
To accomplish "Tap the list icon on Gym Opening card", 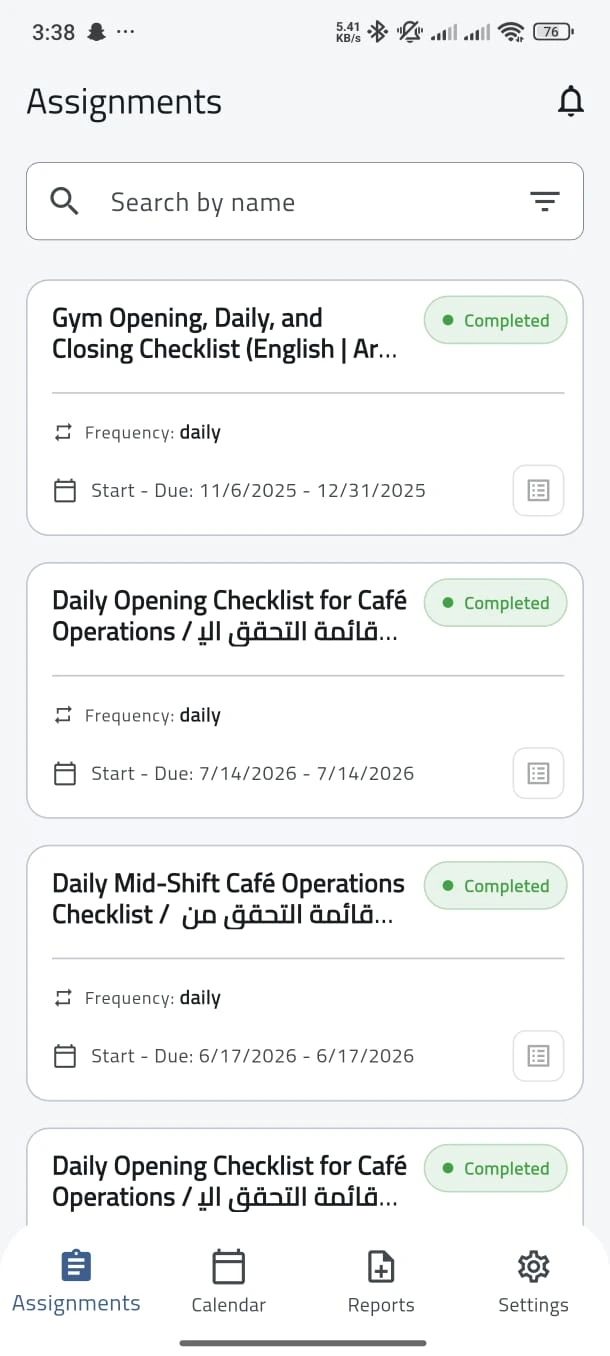I will click(538, 490).
